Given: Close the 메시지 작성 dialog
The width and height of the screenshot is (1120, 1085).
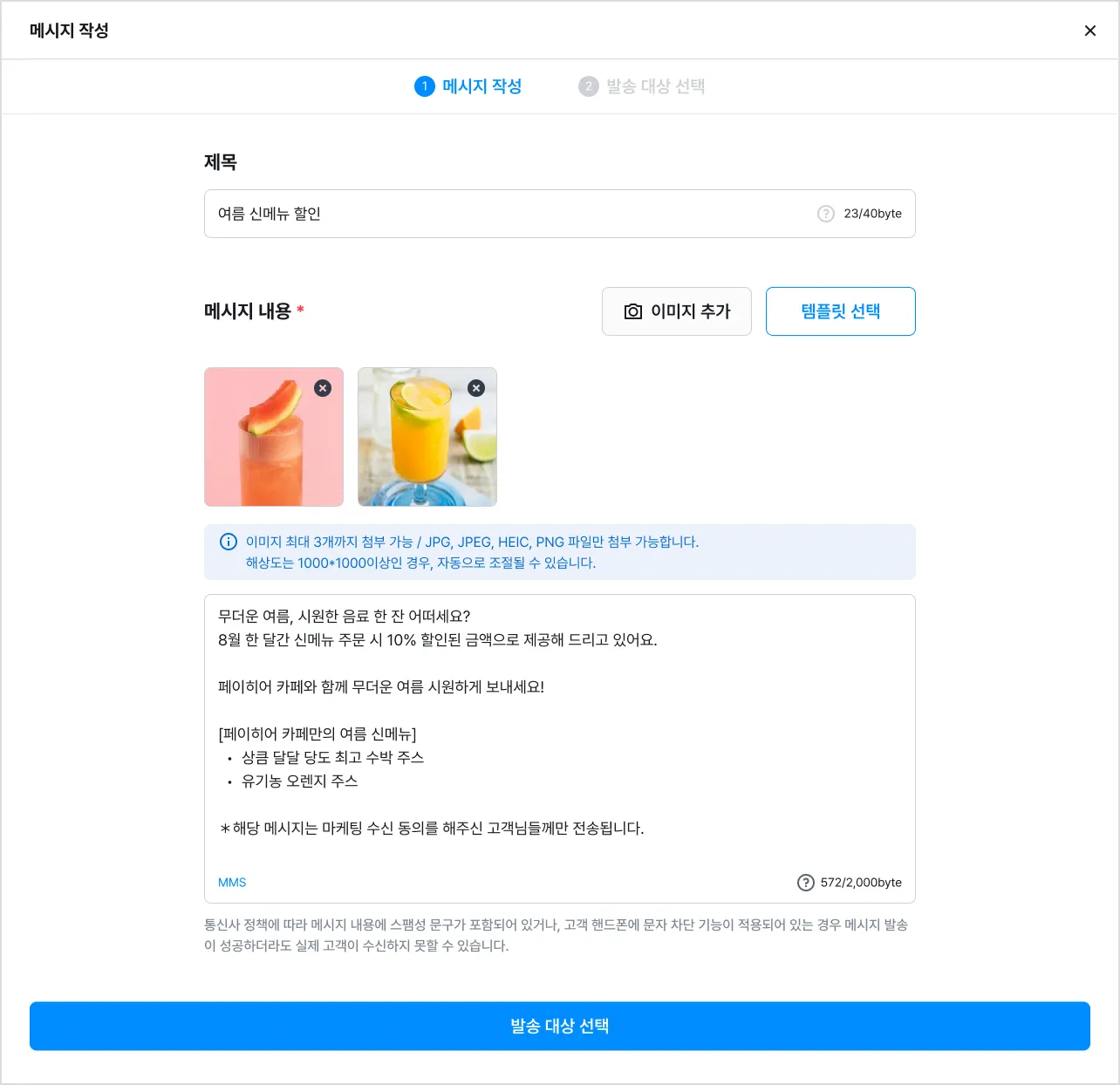Looking at the screenshot, I should (x=1089, y=31).
